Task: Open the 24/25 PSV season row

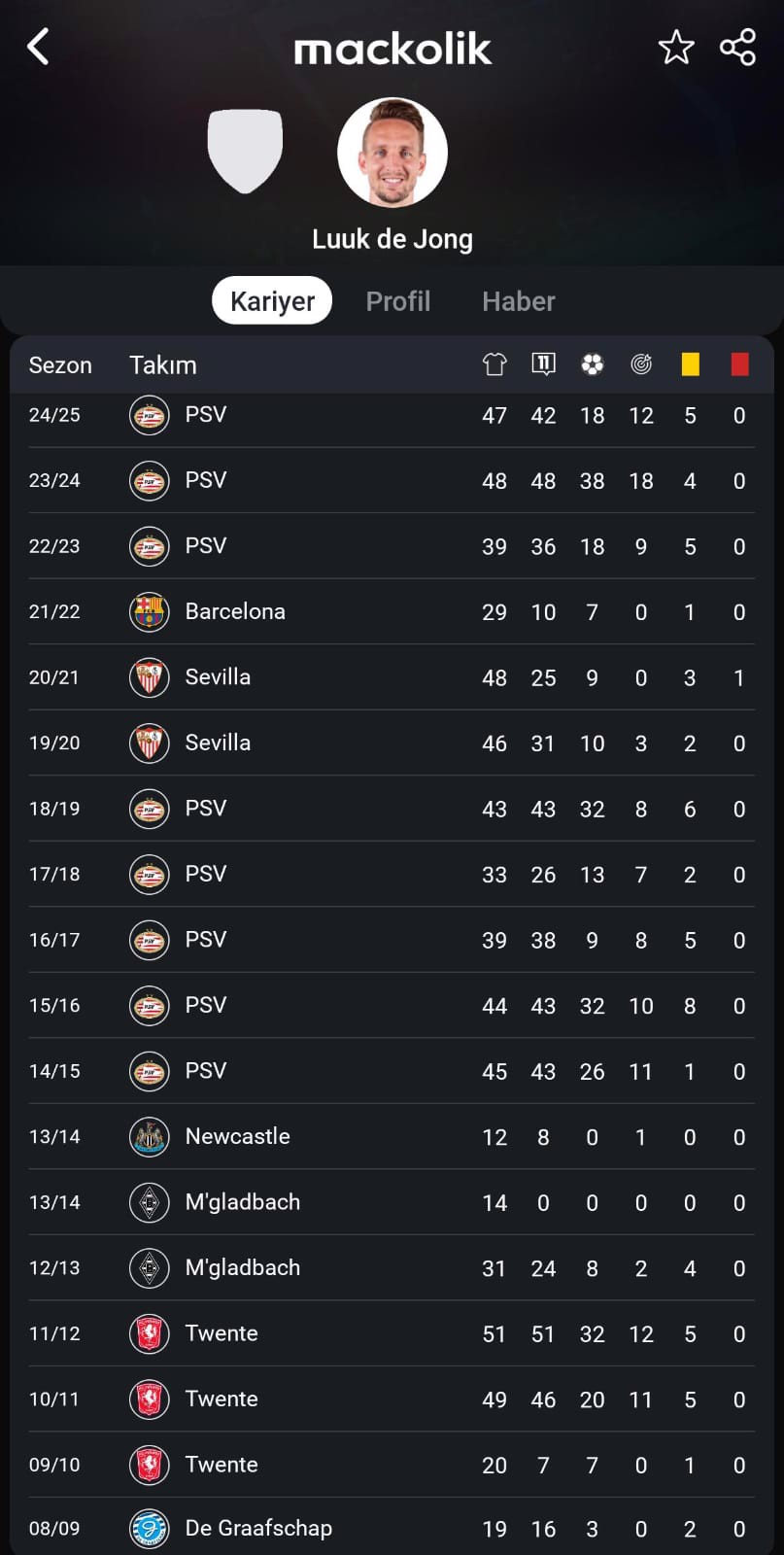Action: [392, 416]
